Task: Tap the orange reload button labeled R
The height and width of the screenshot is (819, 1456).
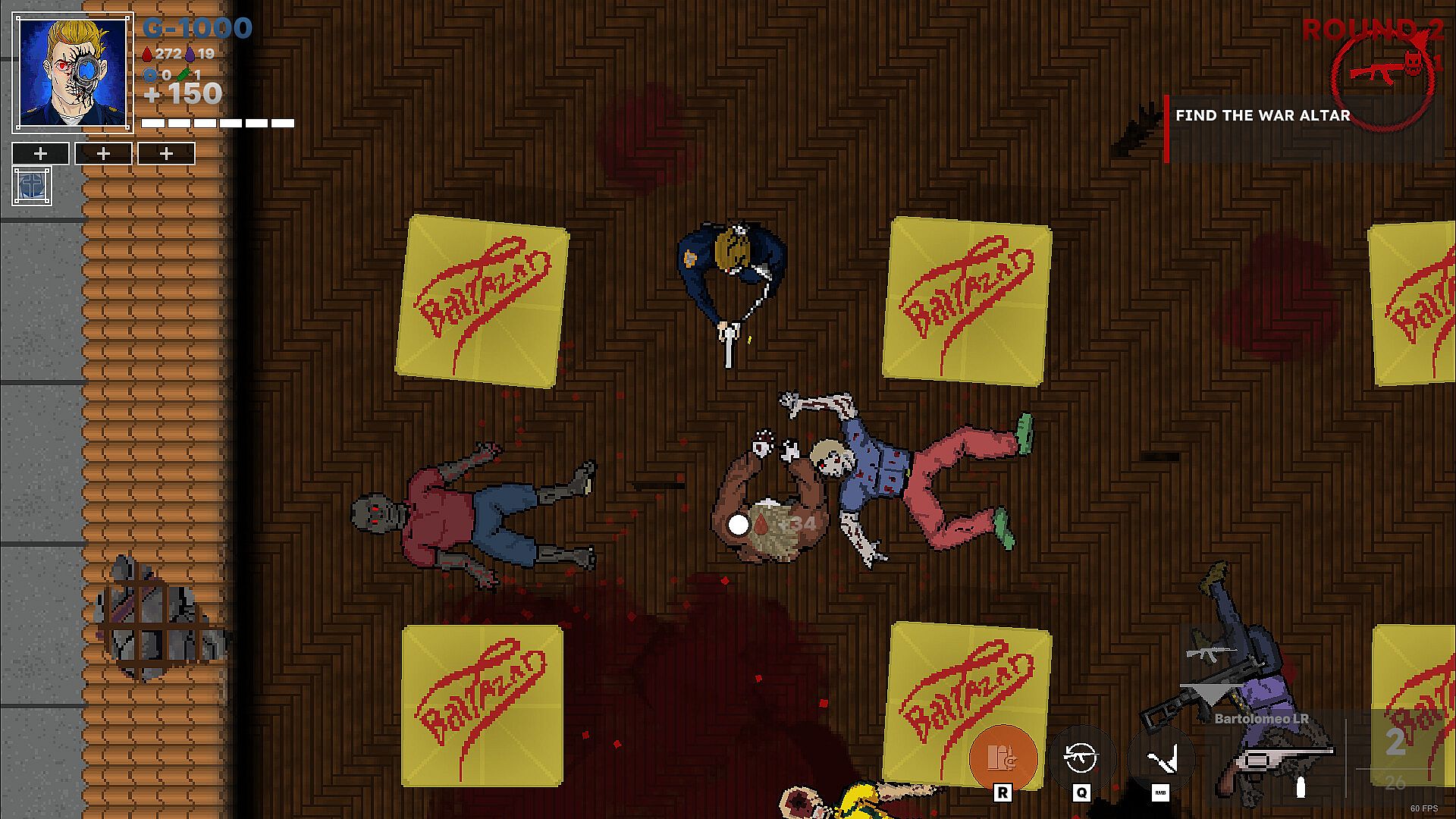Action: coord(1003,758)
